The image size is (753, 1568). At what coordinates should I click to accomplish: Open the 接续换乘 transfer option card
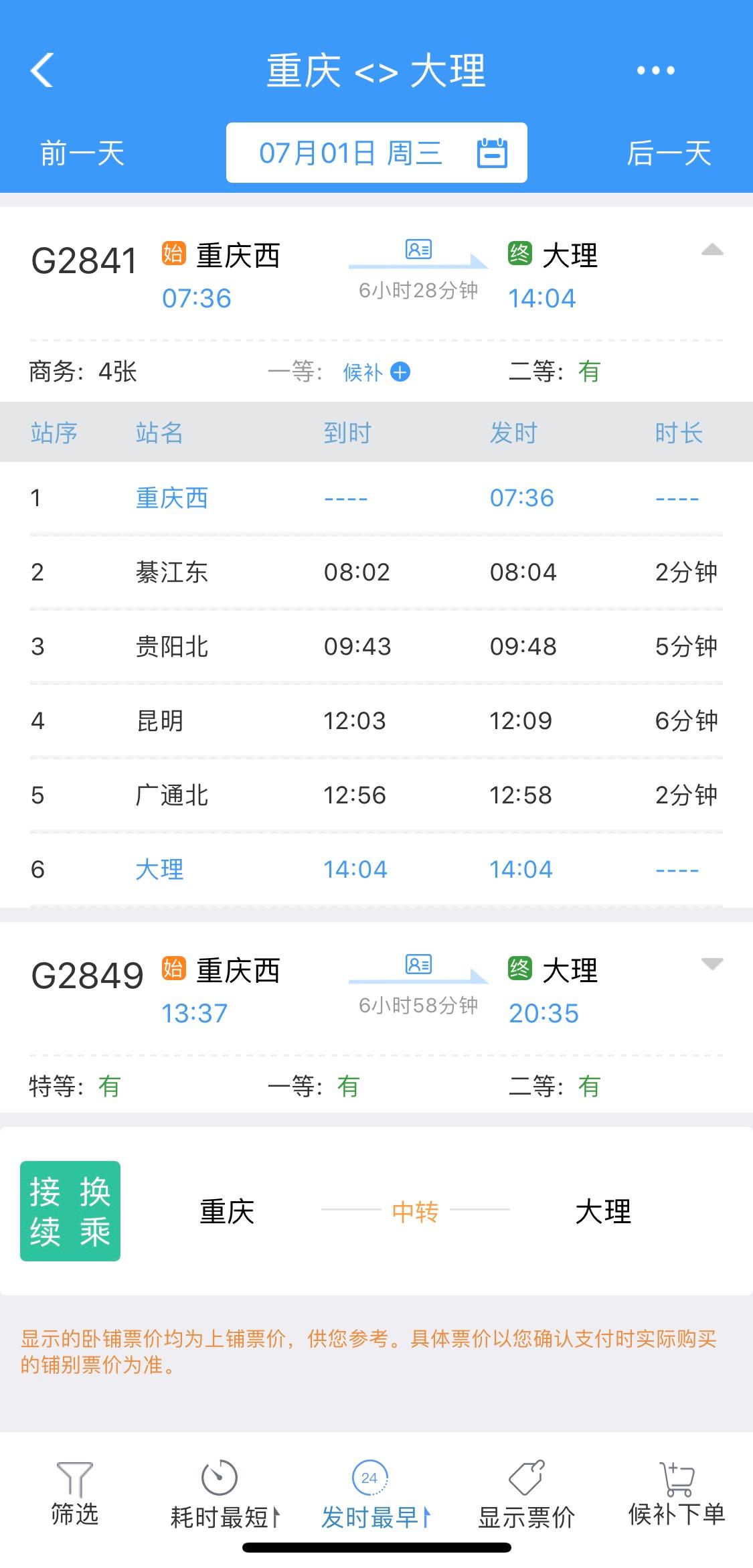tap(376, 1211)
